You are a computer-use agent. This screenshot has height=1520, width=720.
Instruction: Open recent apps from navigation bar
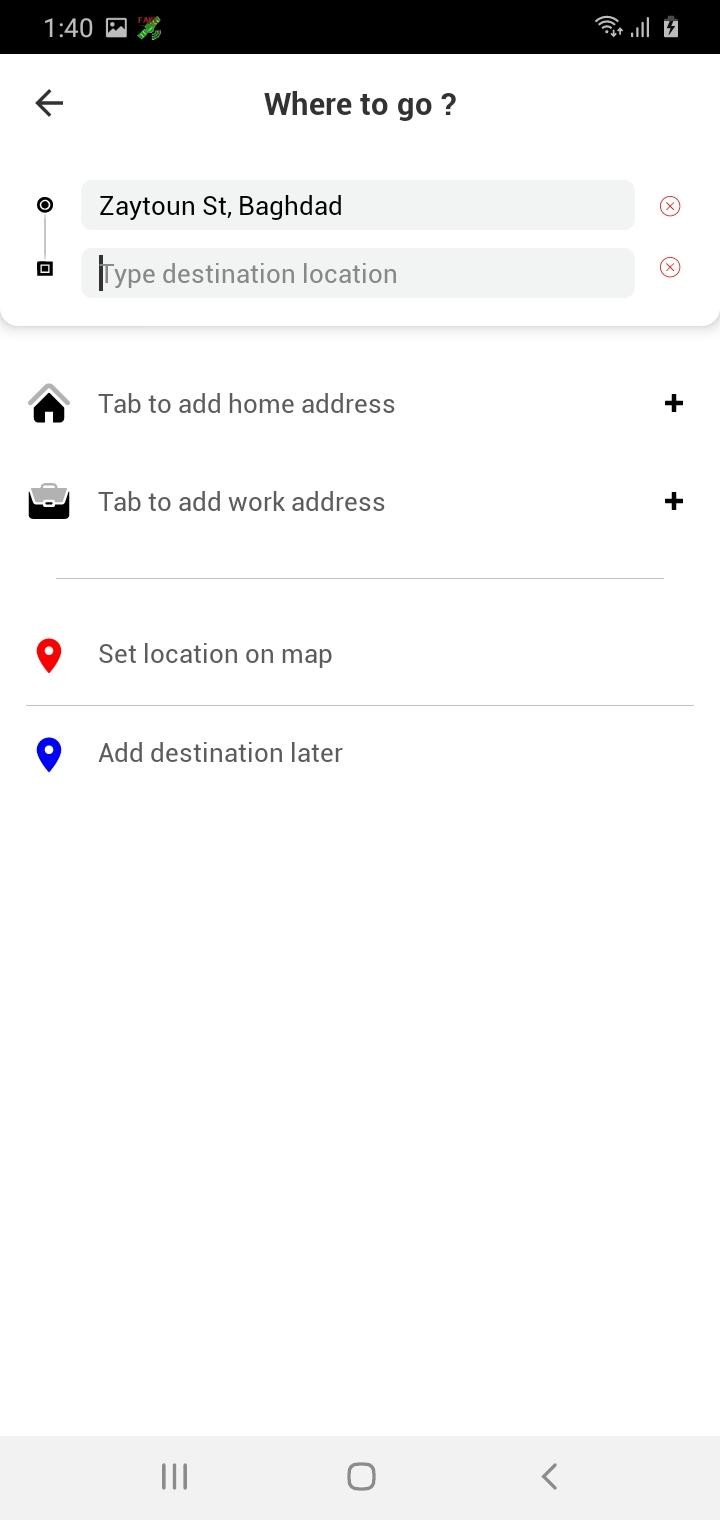[175, 1476]
